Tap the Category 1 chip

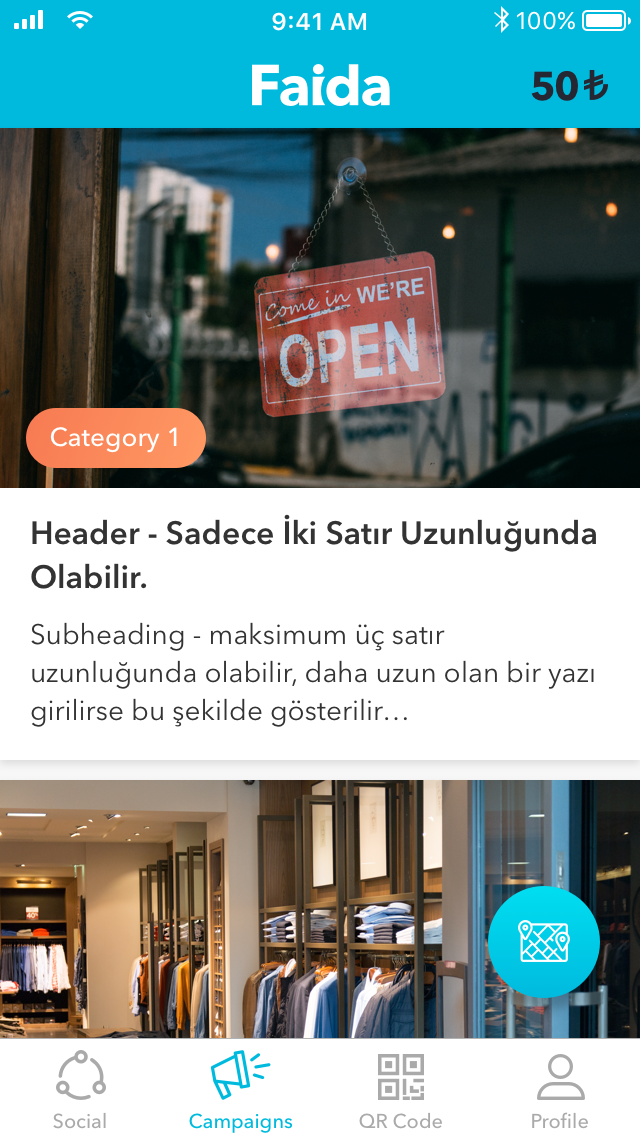(115, 438)
